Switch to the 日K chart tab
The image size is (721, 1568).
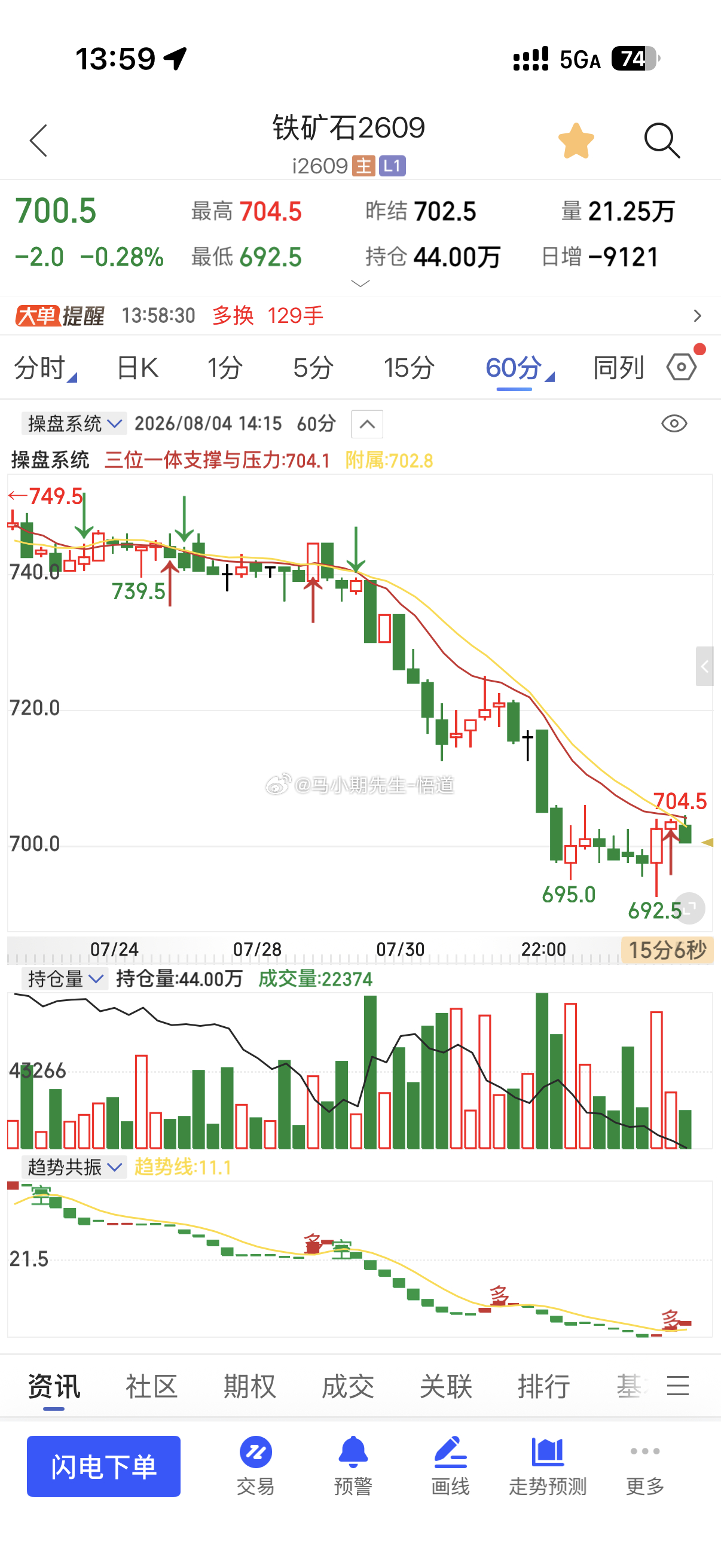pos(138,368)
